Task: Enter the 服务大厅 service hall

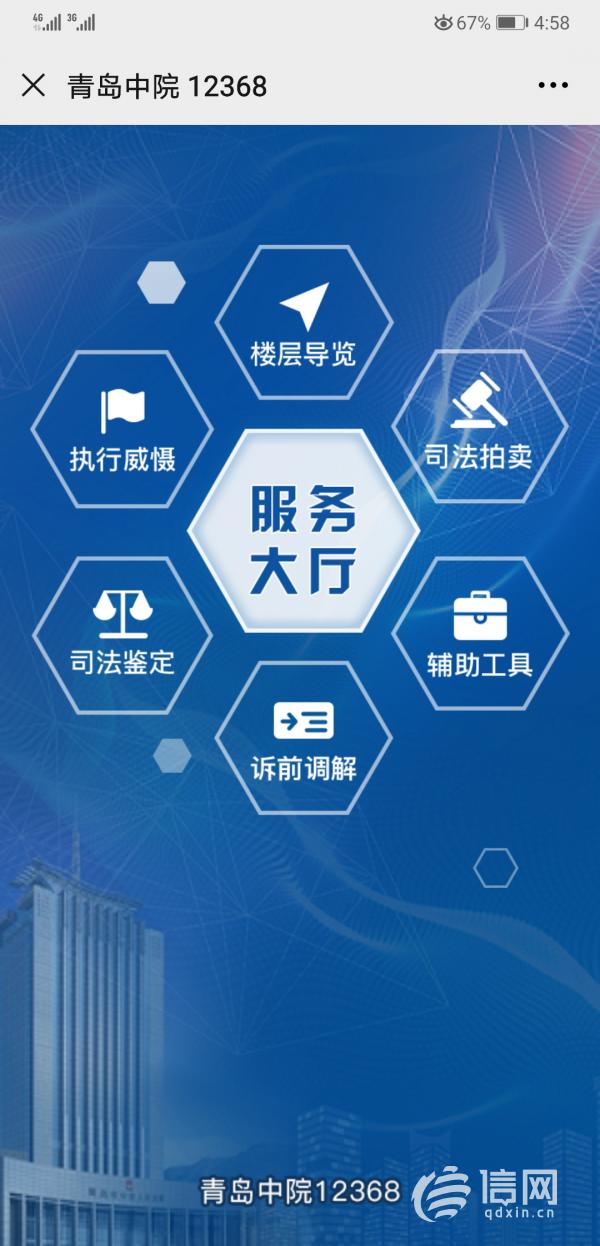Action: coord(303,531)
